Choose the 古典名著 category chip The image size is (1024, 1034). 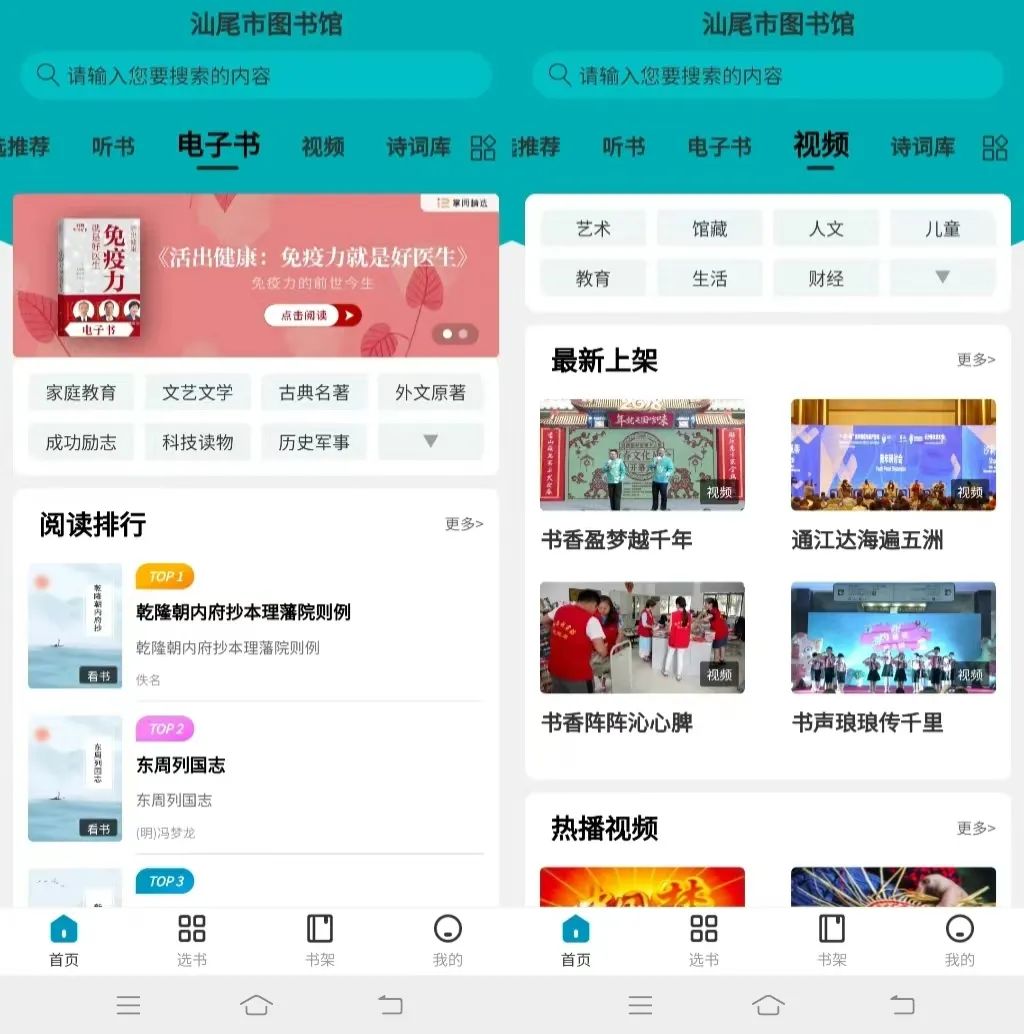[314, 393]
